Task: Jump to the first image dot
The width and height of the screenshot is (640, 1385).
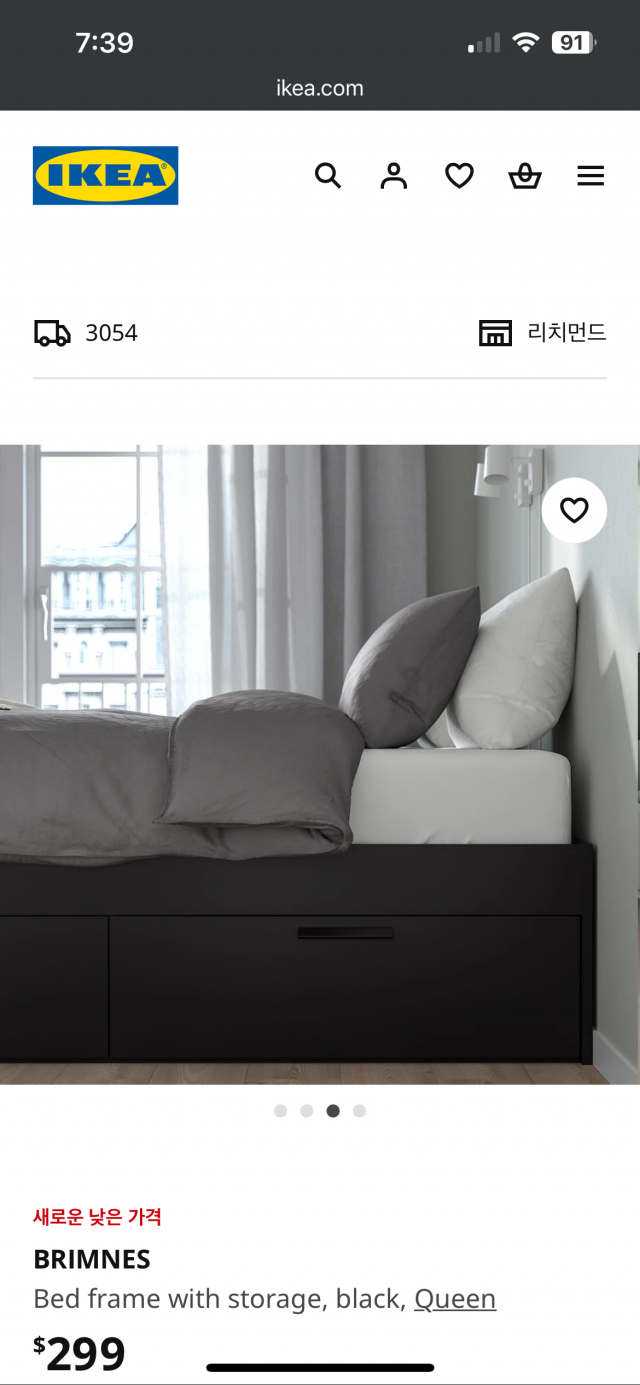Action: [x=281, y=1111]
